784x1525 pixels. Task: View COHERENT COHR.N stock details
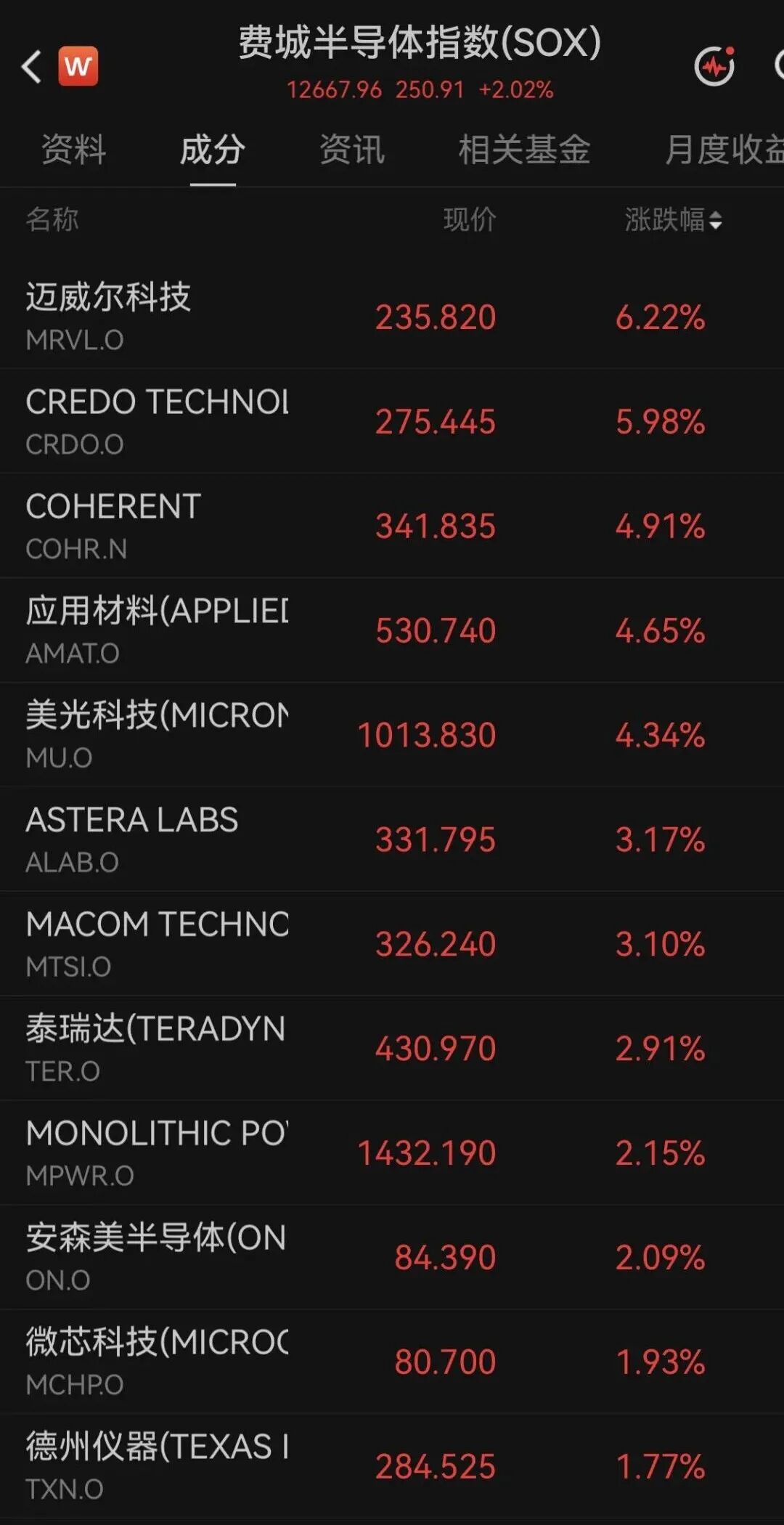point(392,526)
